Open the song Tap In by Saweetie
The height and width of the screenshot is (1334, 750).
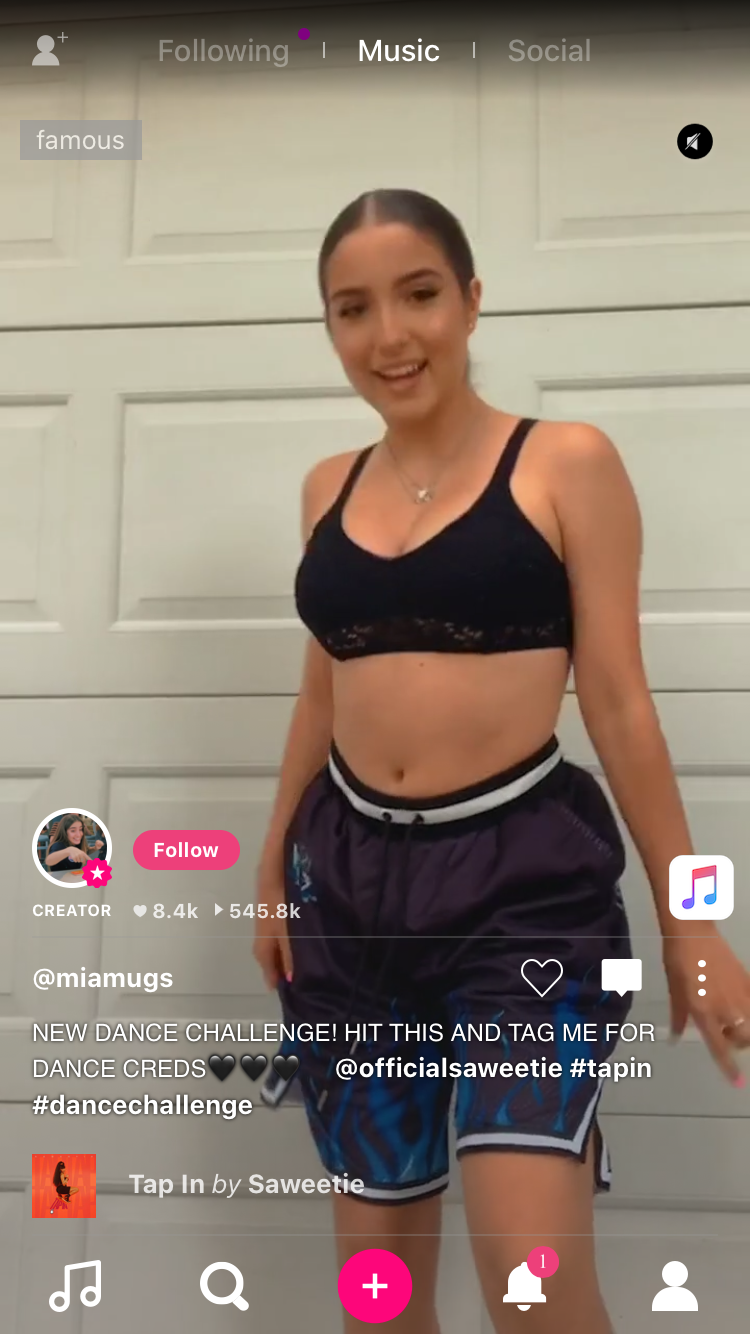[x=246, y=1185]
